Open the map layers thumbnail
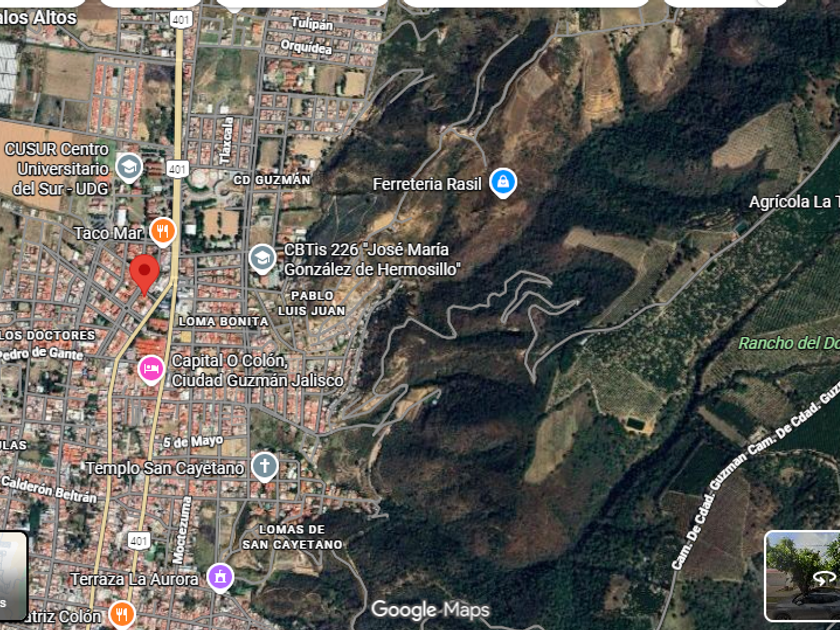Viewport: 840px width, 630px height. pos(12,576)
